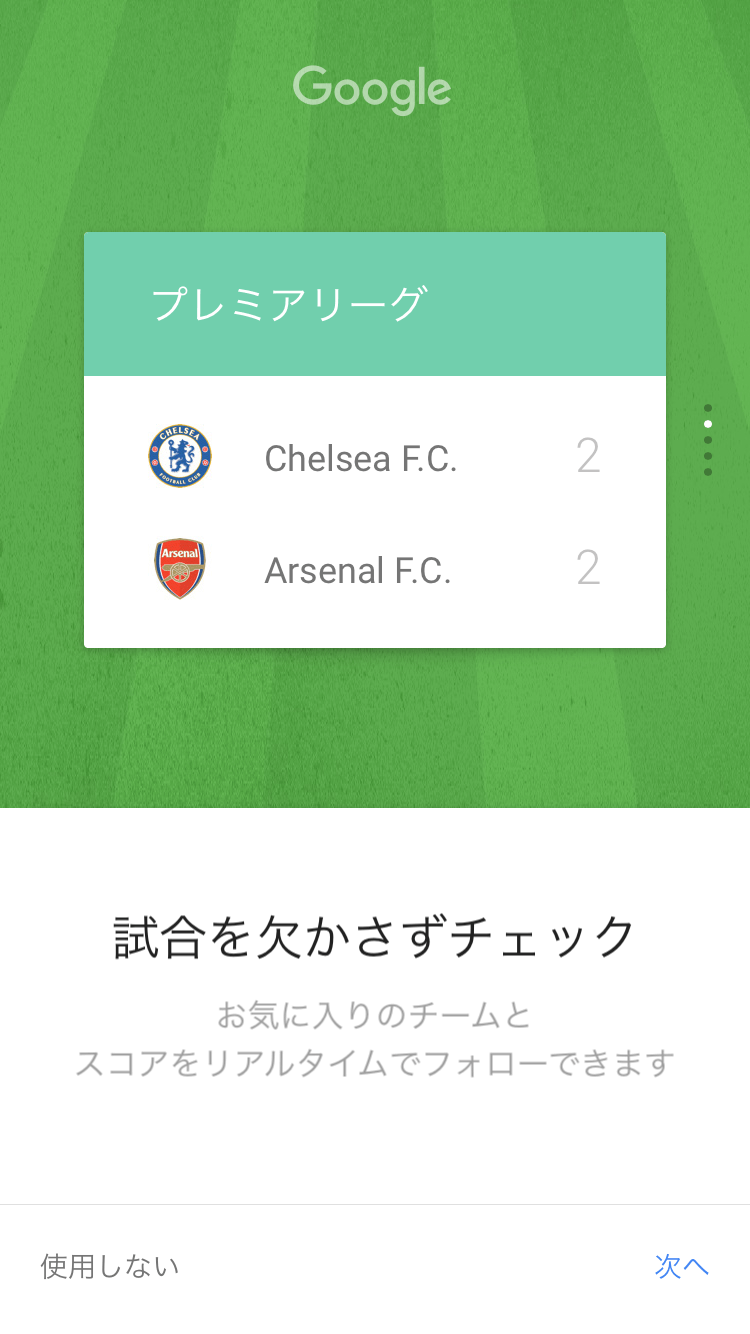This screenshot has width=750, height=1334.
Task: Tap the vertical page indicator dots
Action: [x=708, y=440]
